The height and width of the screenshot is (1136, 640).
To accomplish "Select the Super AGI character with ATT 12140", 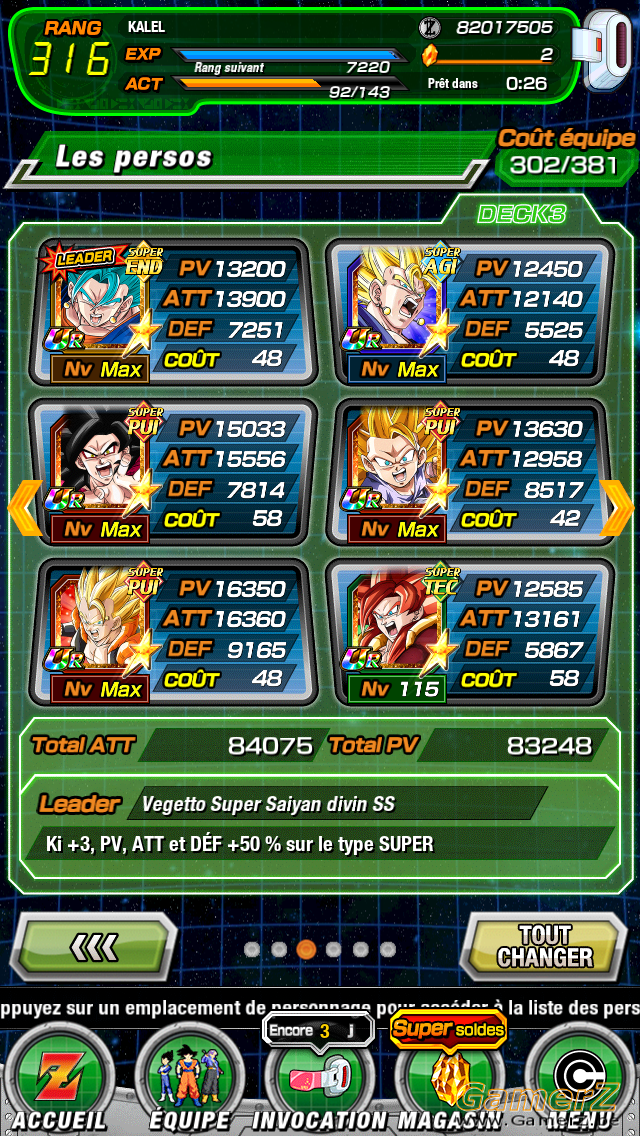I will 470,312.
